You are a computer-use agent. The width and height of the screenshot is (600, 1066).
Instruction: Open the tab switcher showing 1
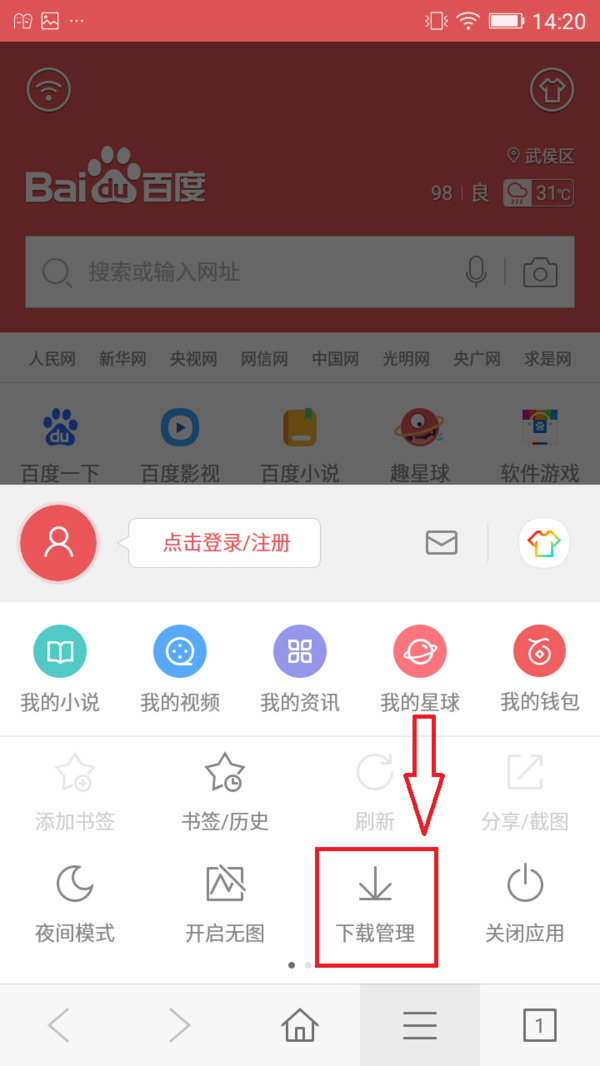540,1025
